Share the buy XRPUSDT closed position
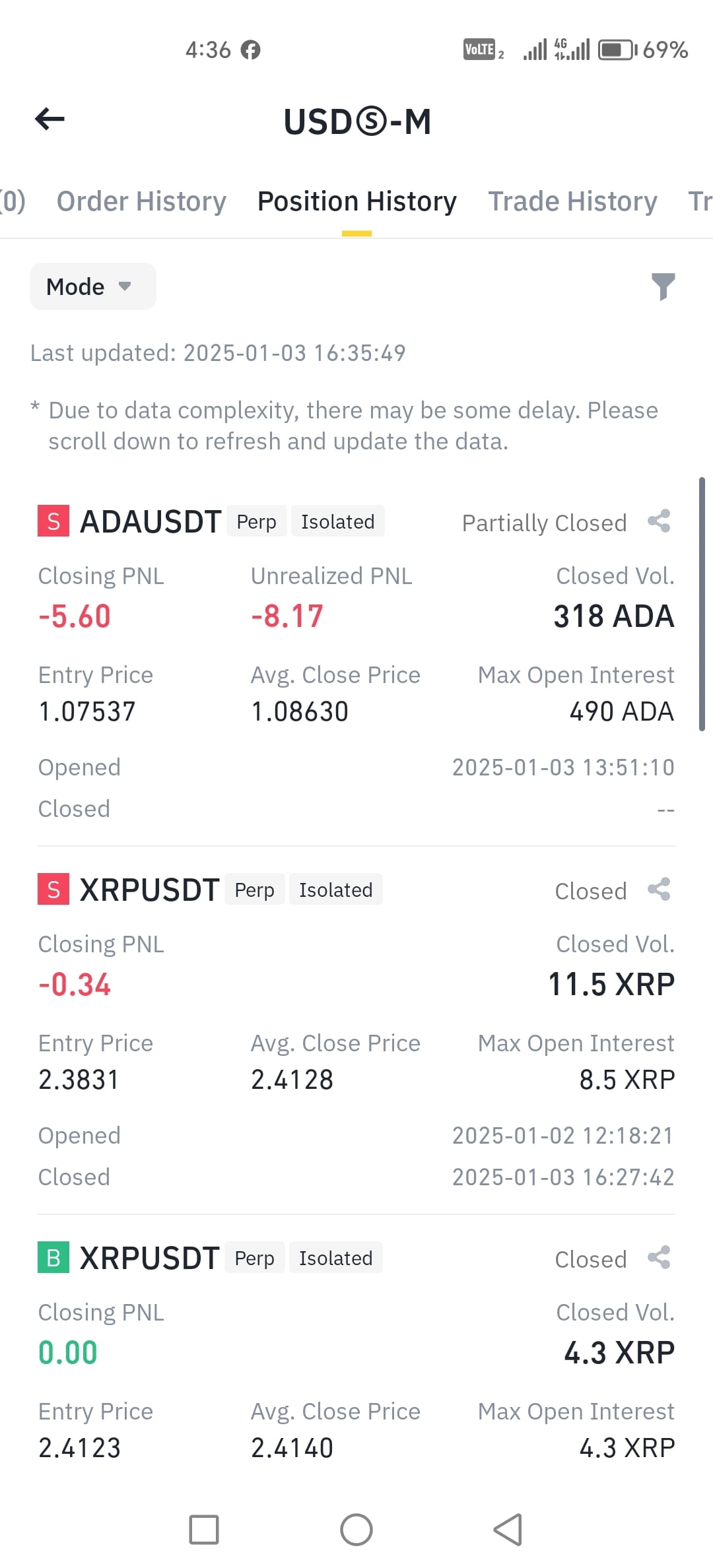713x1568 pixels. 659,1258
